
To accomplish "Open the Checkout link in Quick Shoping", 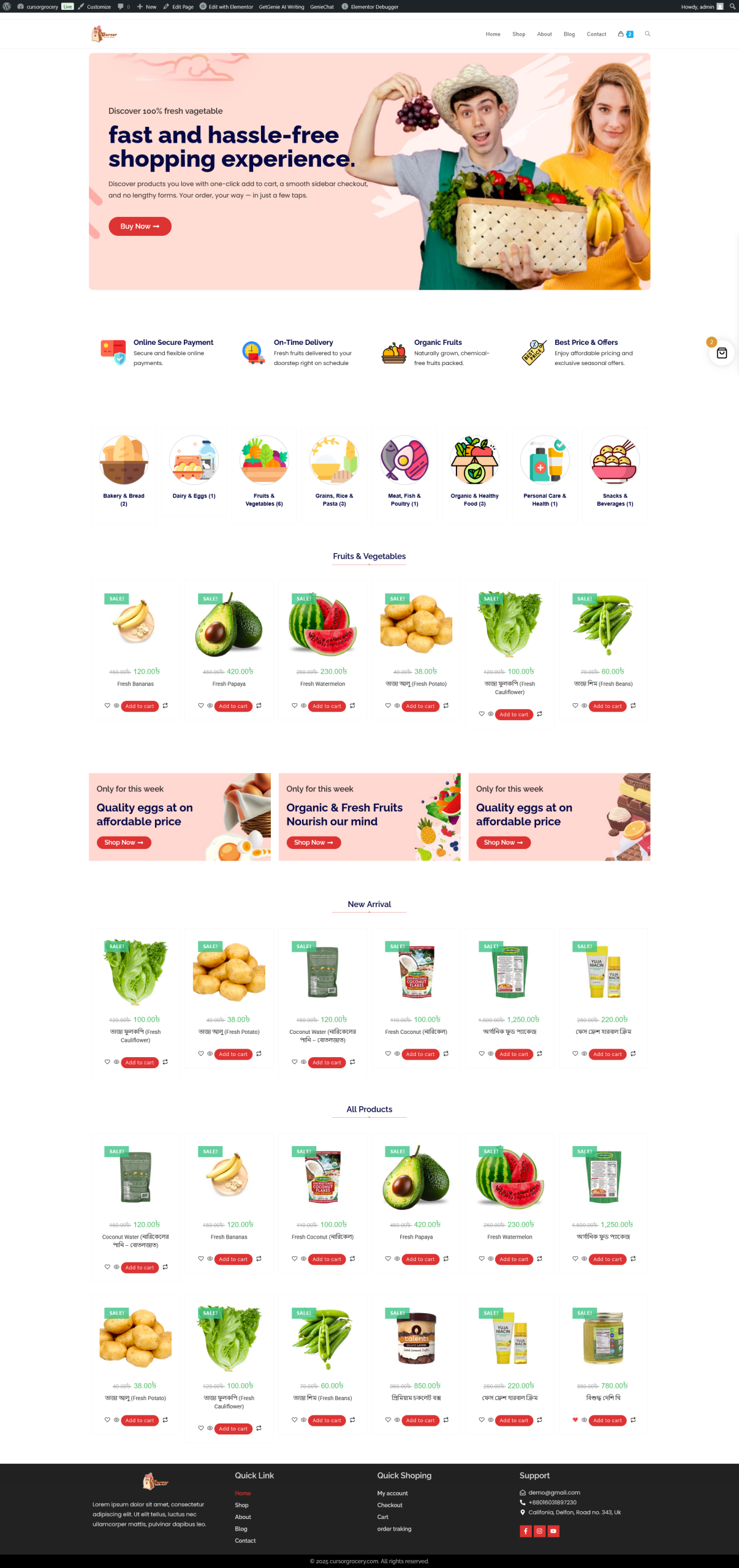I will 390,1505.
